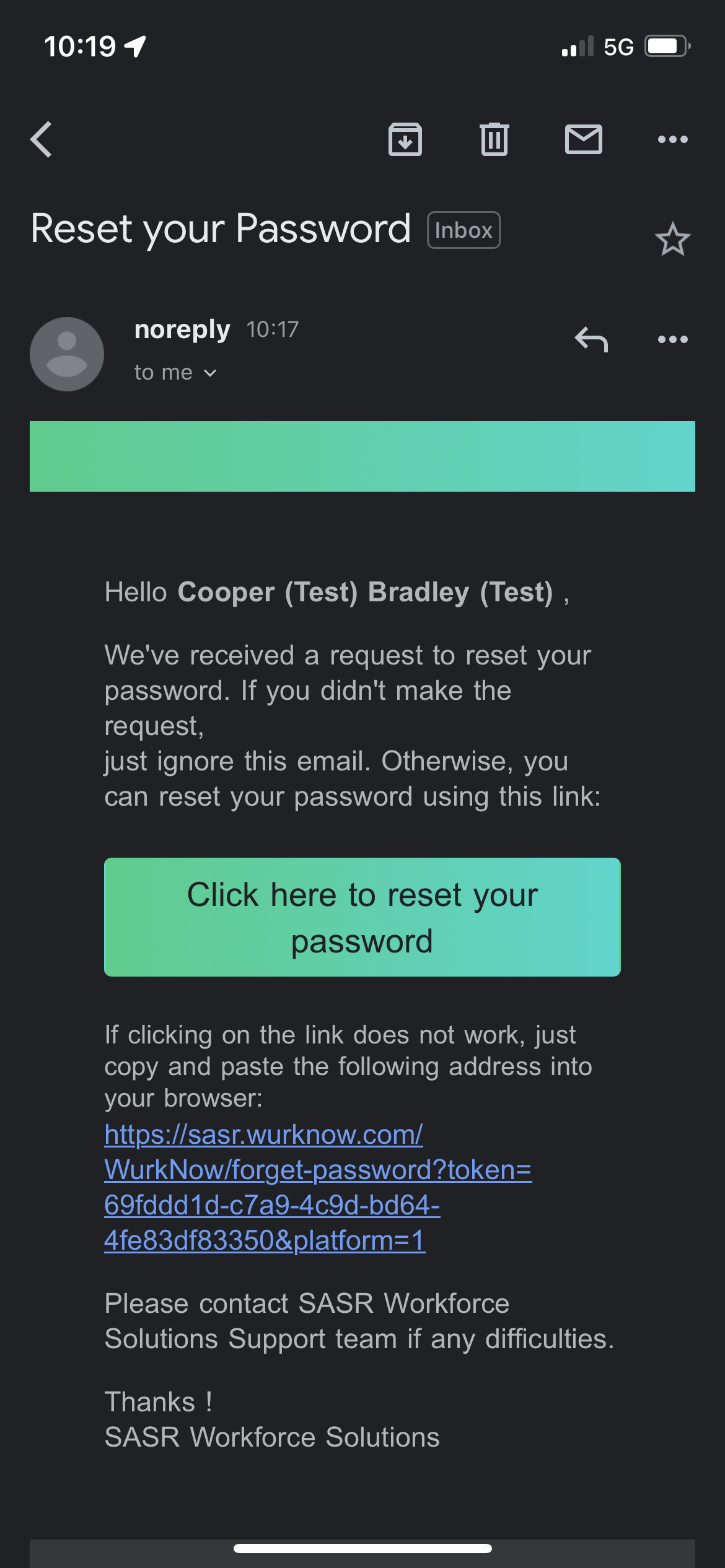Viewport: 725px width, 1568px height.
Task: Reply to the noreply message
Action: coord(591,339)
